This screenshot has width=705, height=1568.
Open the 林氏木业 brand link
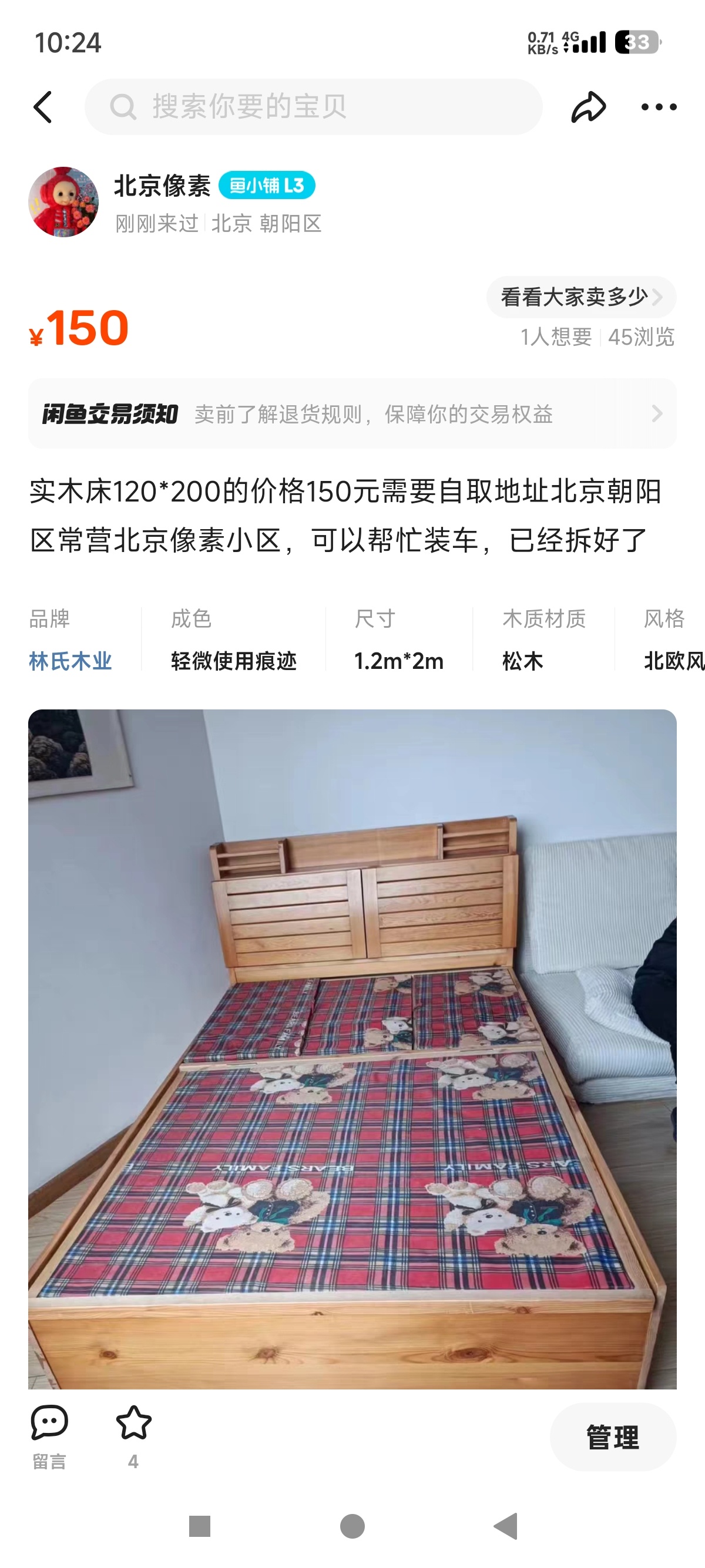pyautogui.click(x=70, y=661)
